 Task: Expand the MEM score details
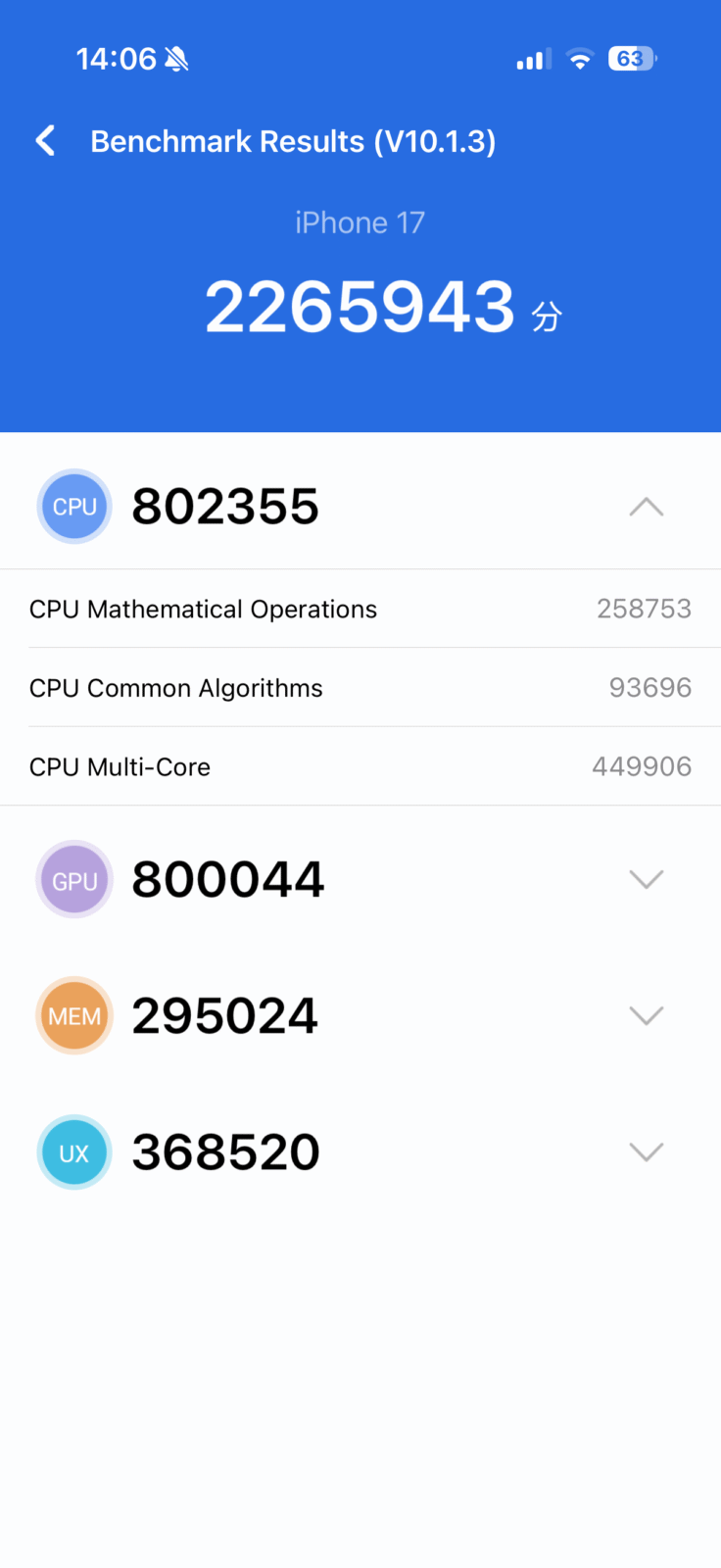(x=646, y=1015)
